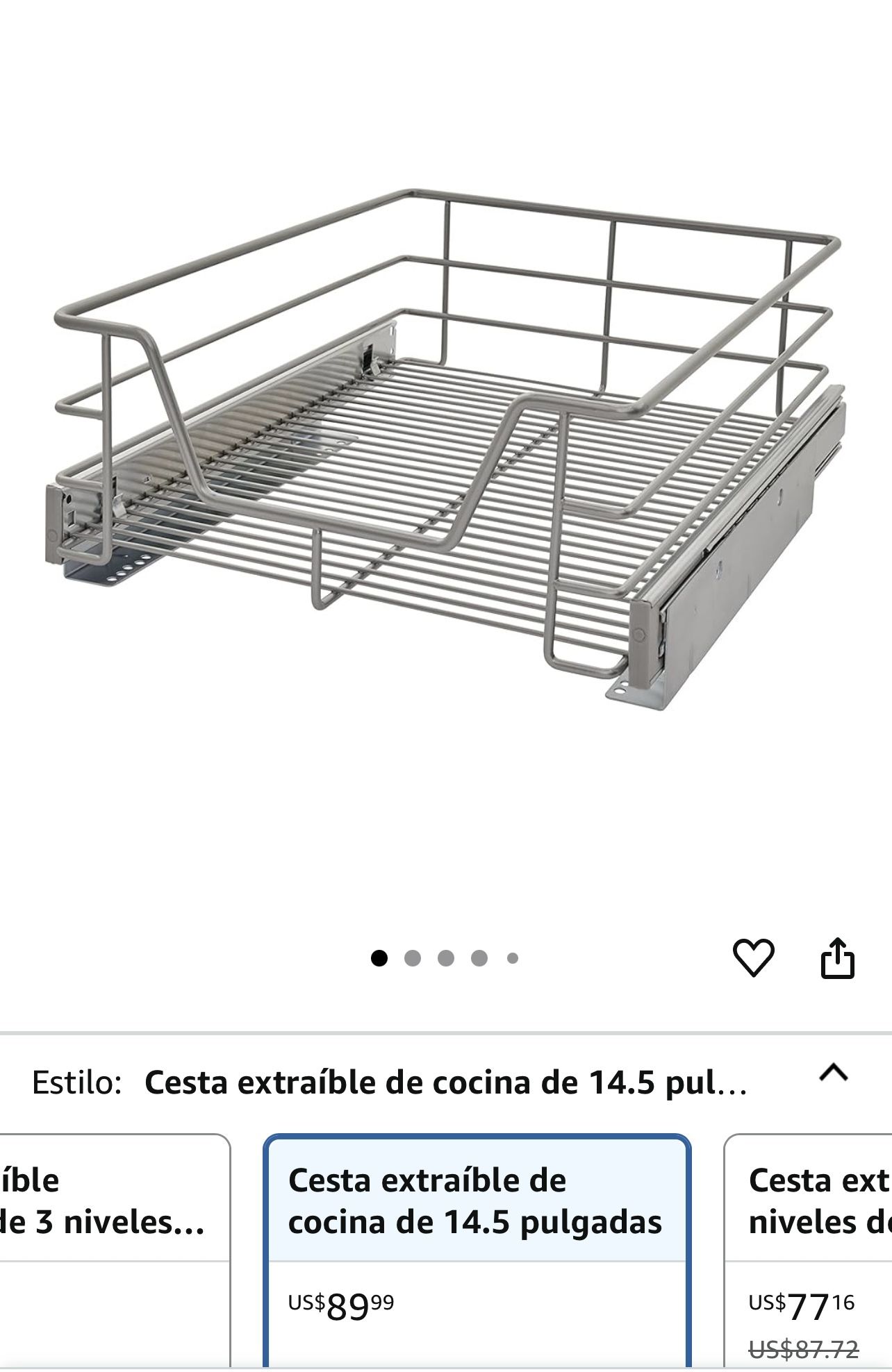Share this product

point(838,957)
